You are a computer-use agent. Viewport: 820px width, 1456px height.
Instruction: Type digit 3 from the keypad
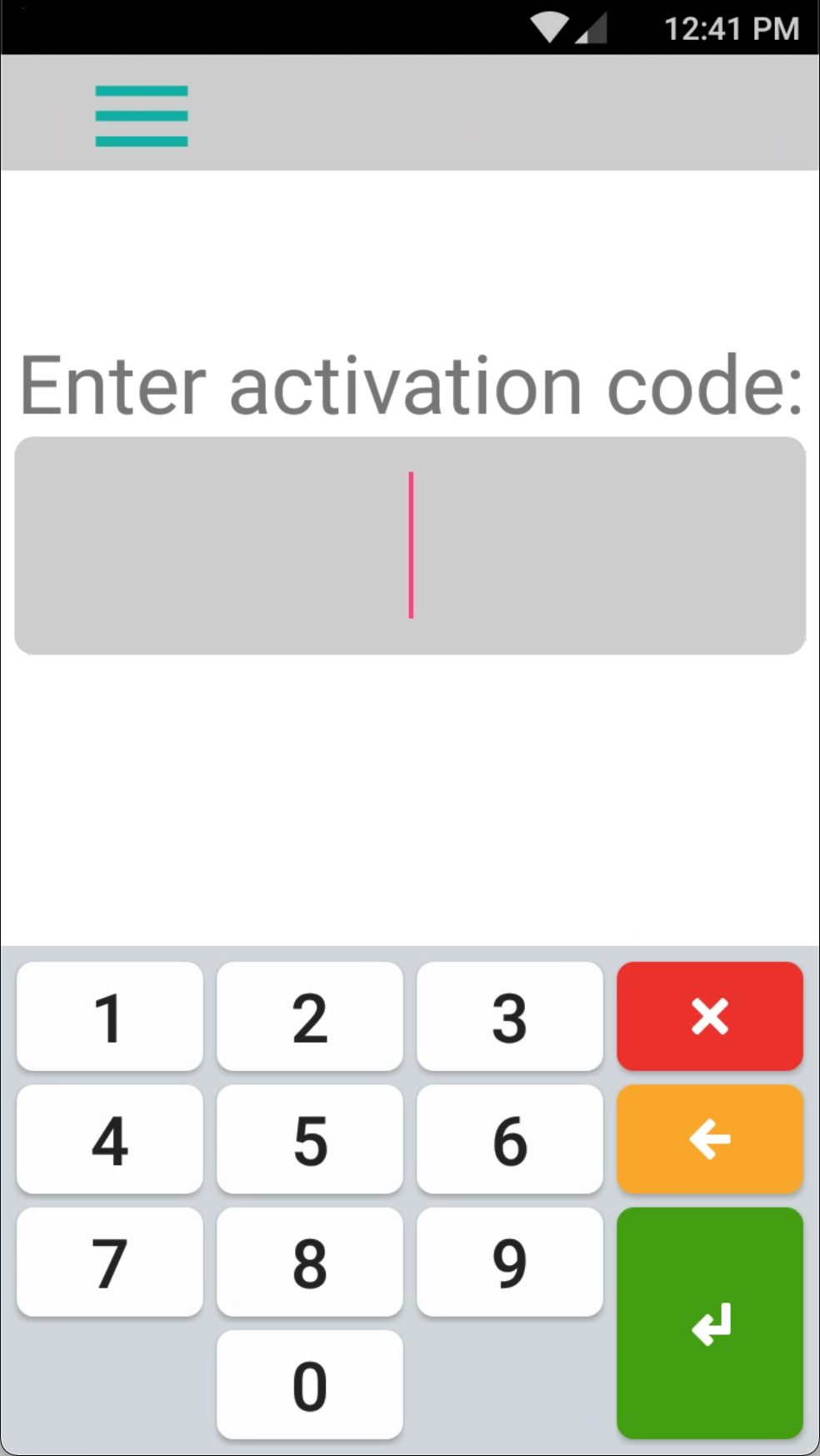point(510,1016)
